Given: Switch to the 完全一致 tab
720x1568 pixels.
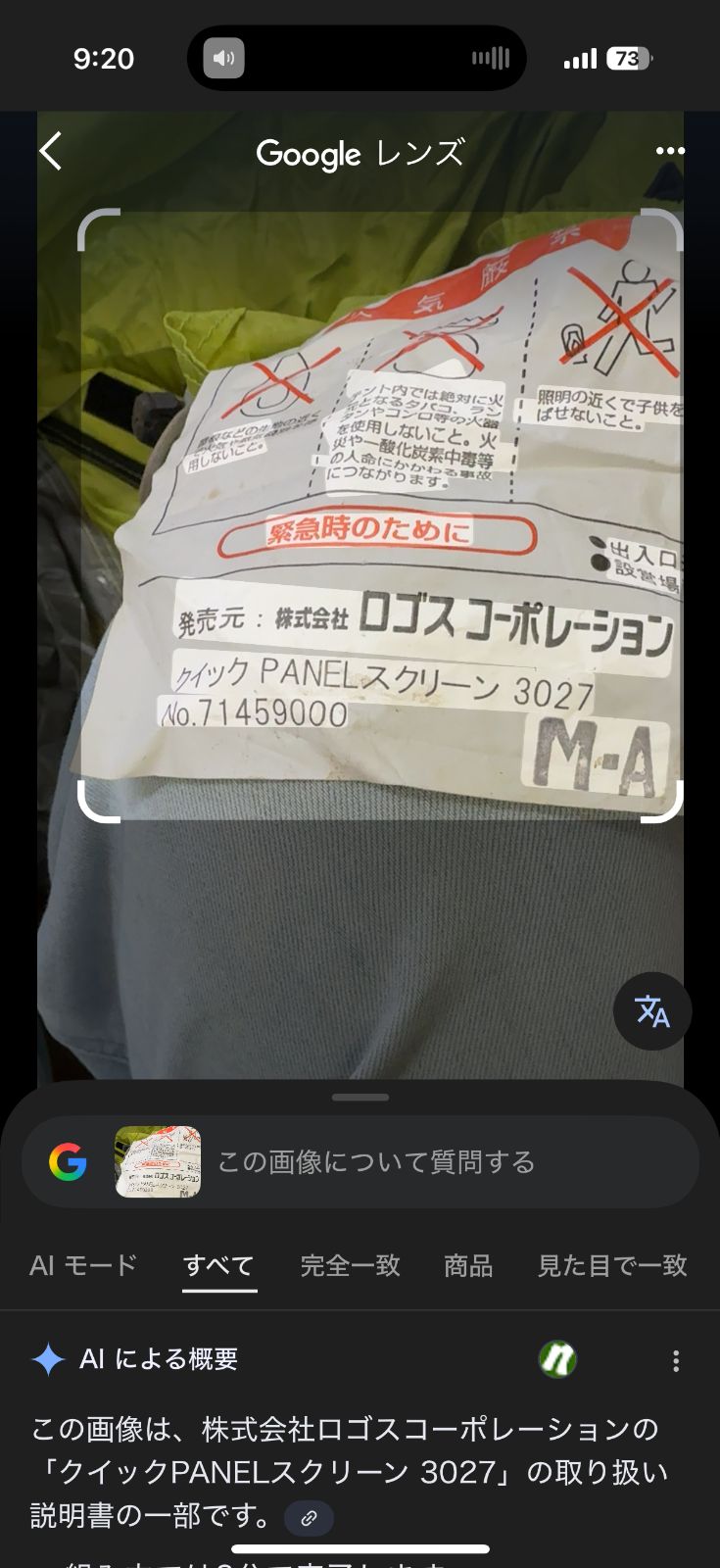Looking at the screenshot, I should [350, 1266].
